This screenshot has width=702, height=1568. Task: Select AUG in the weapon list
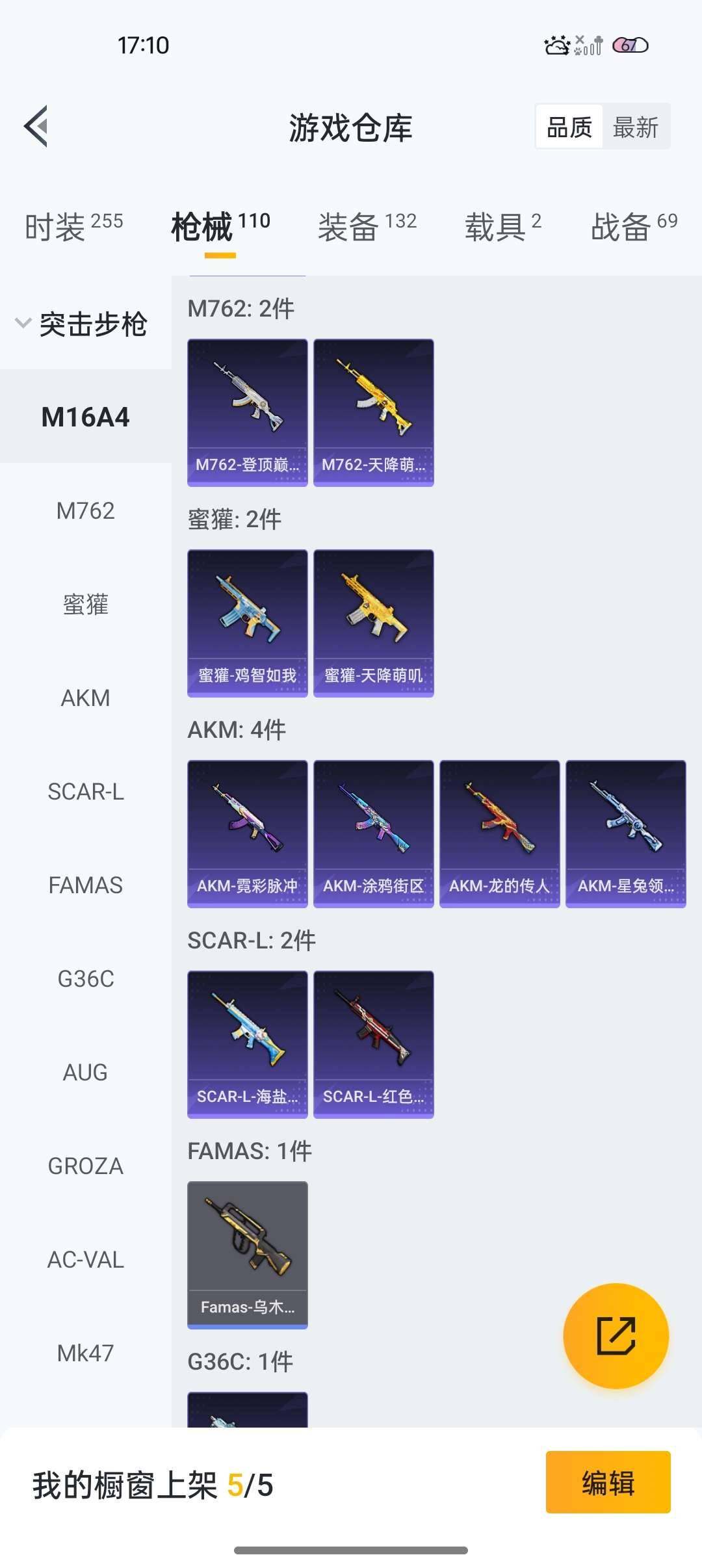point(85,1073)
